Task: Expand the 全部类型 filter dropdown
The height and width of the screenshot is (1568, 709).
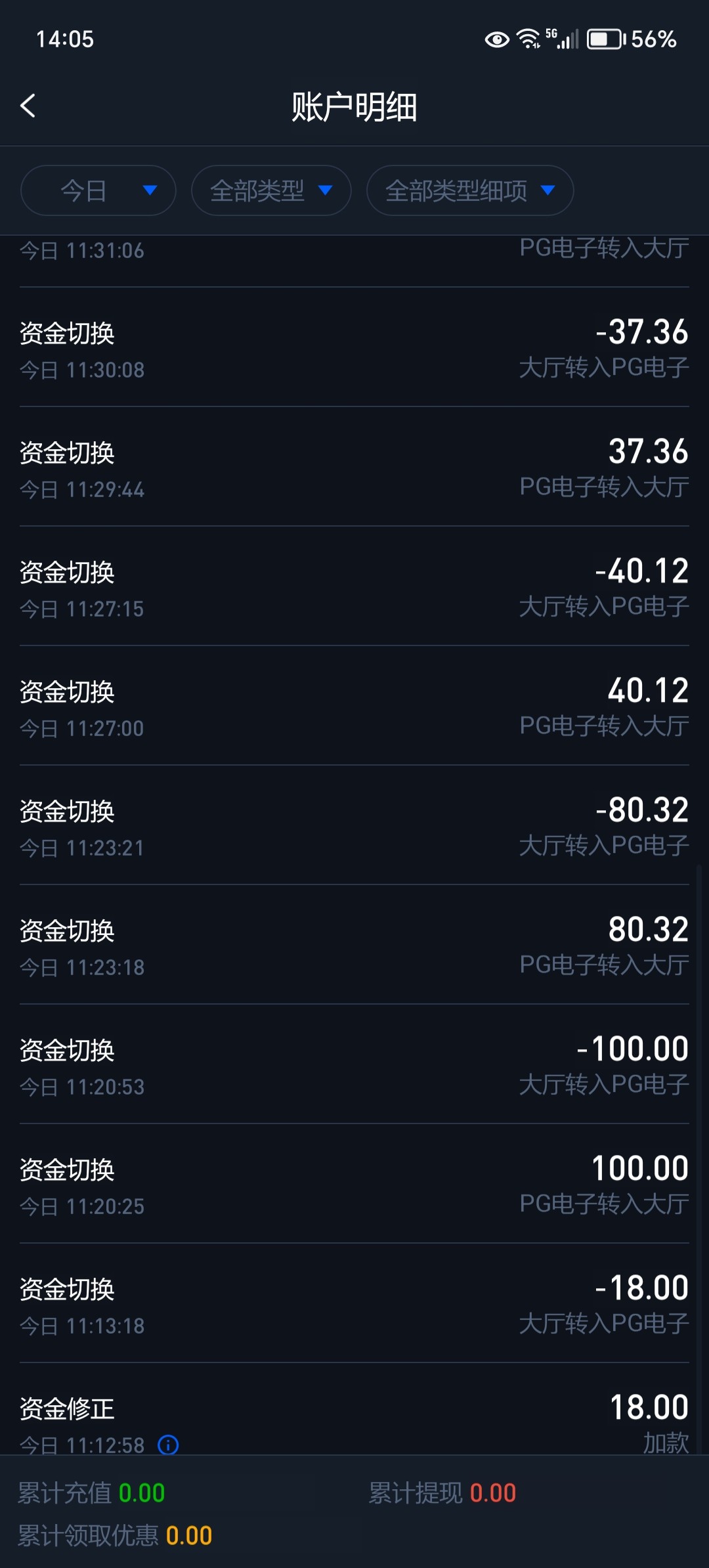Action: 270,191
